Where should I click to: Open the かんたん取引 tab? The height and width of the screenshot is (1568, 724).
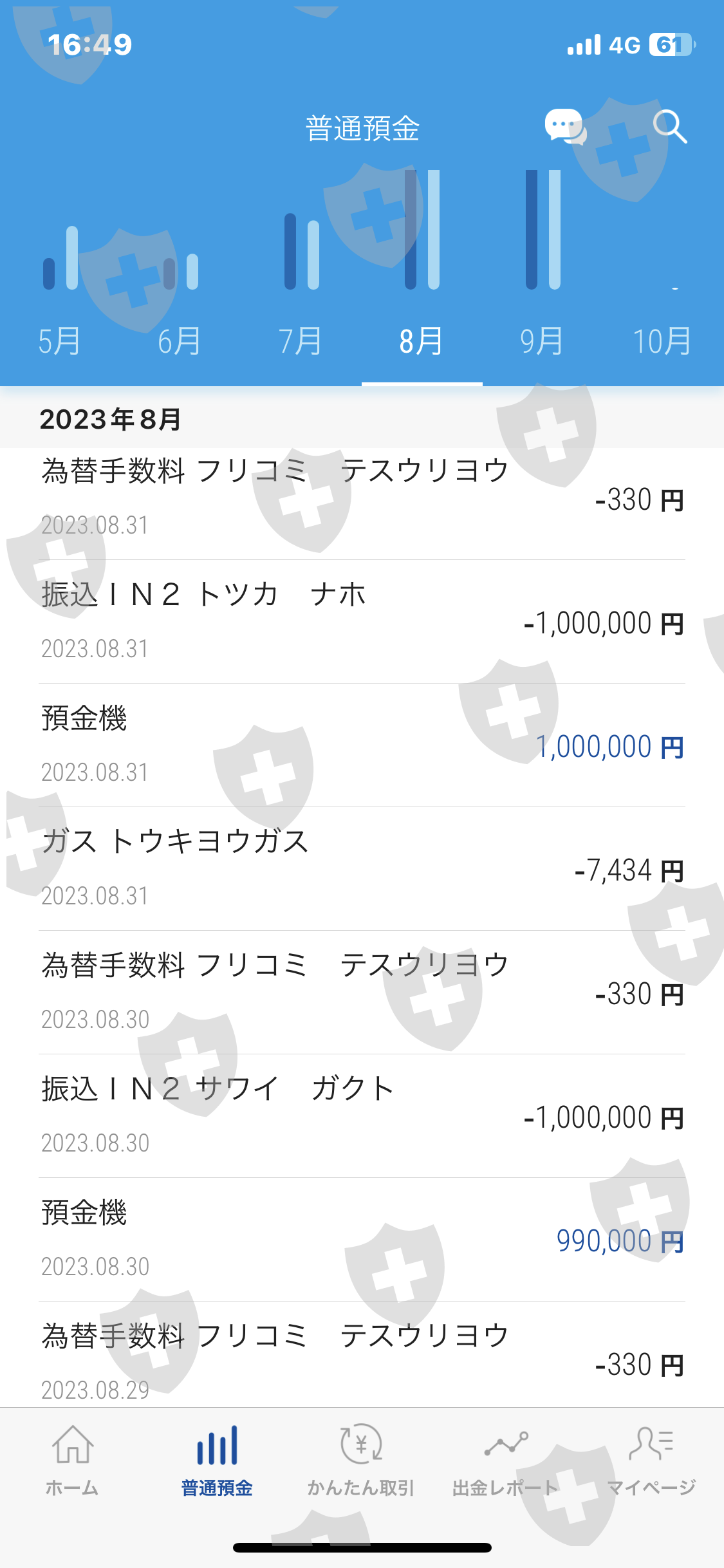click(x=361, y=1461)
